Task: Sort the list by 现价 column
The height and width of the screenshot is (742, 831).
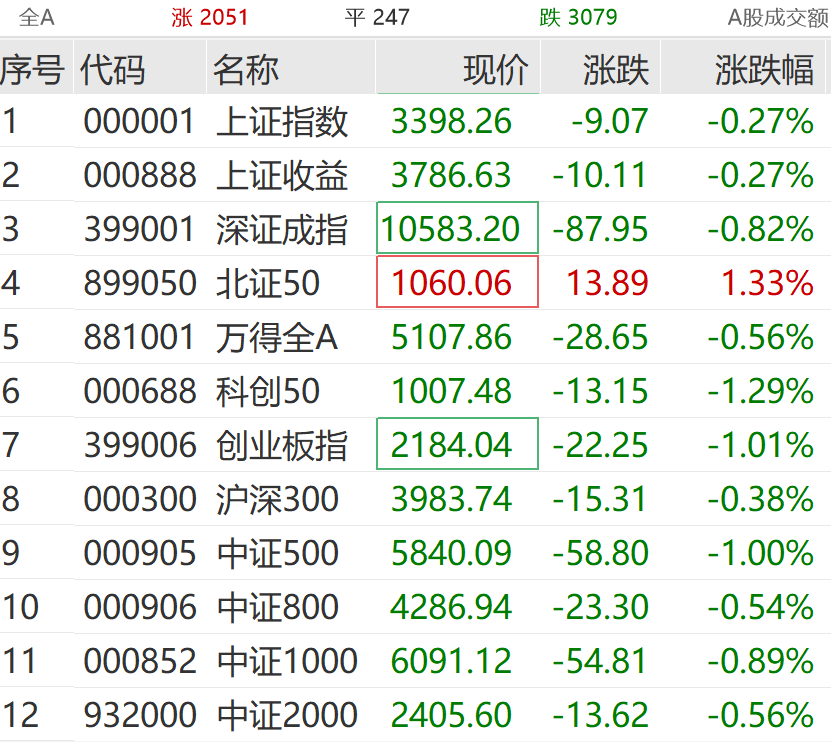Action: point(496,70)
